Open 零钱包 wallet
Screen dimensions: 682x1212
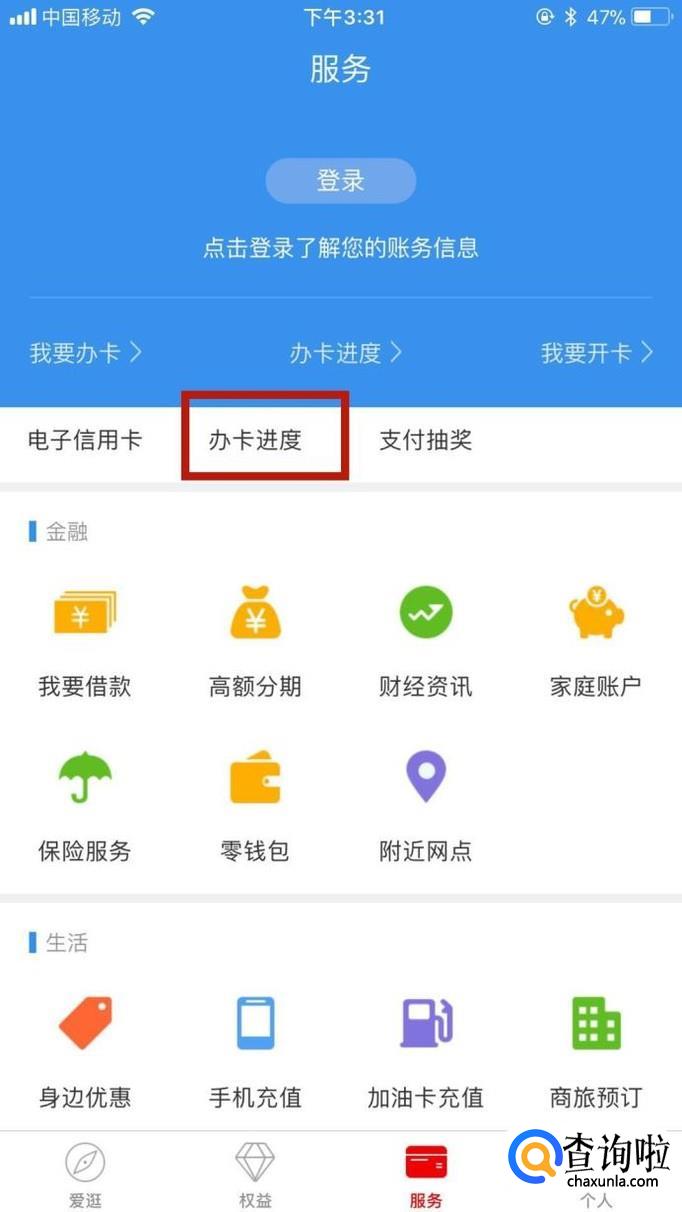pos(255,805)
